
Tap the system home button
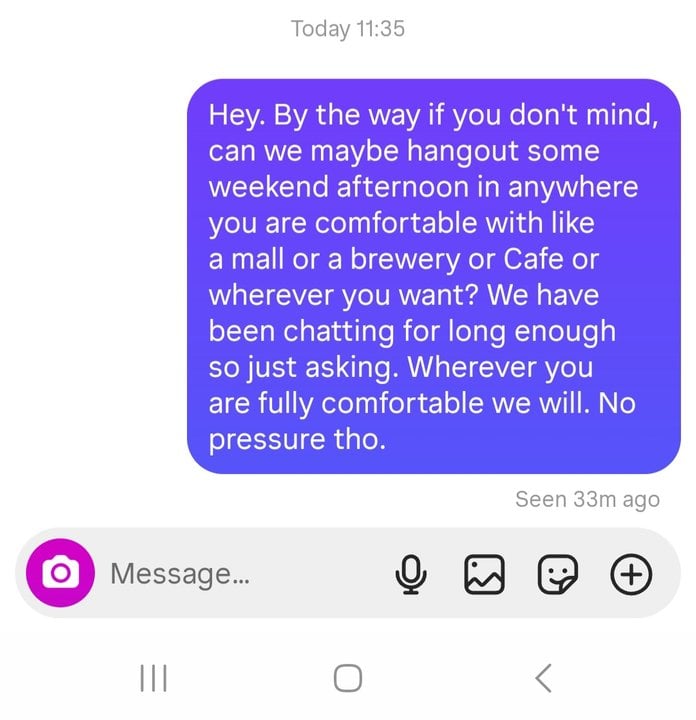coord(347,679)
